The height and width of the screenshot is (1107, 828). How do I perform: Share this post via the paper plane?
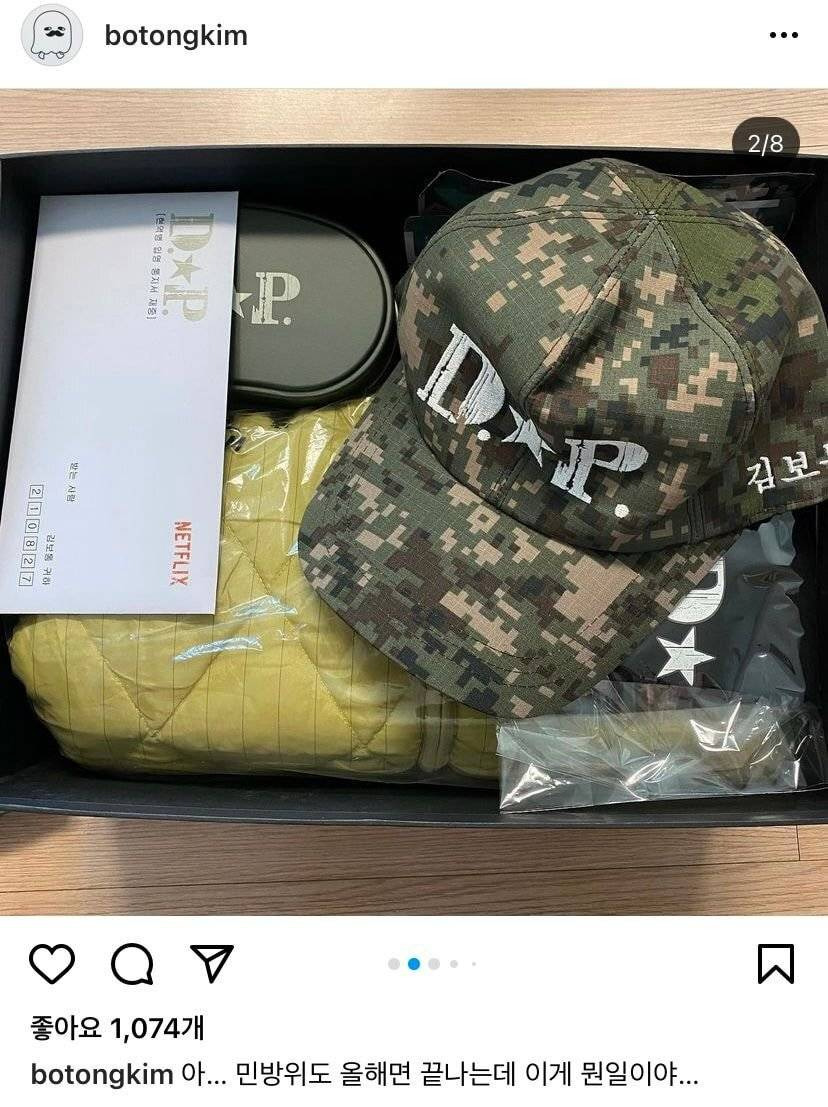coord(211,964)
